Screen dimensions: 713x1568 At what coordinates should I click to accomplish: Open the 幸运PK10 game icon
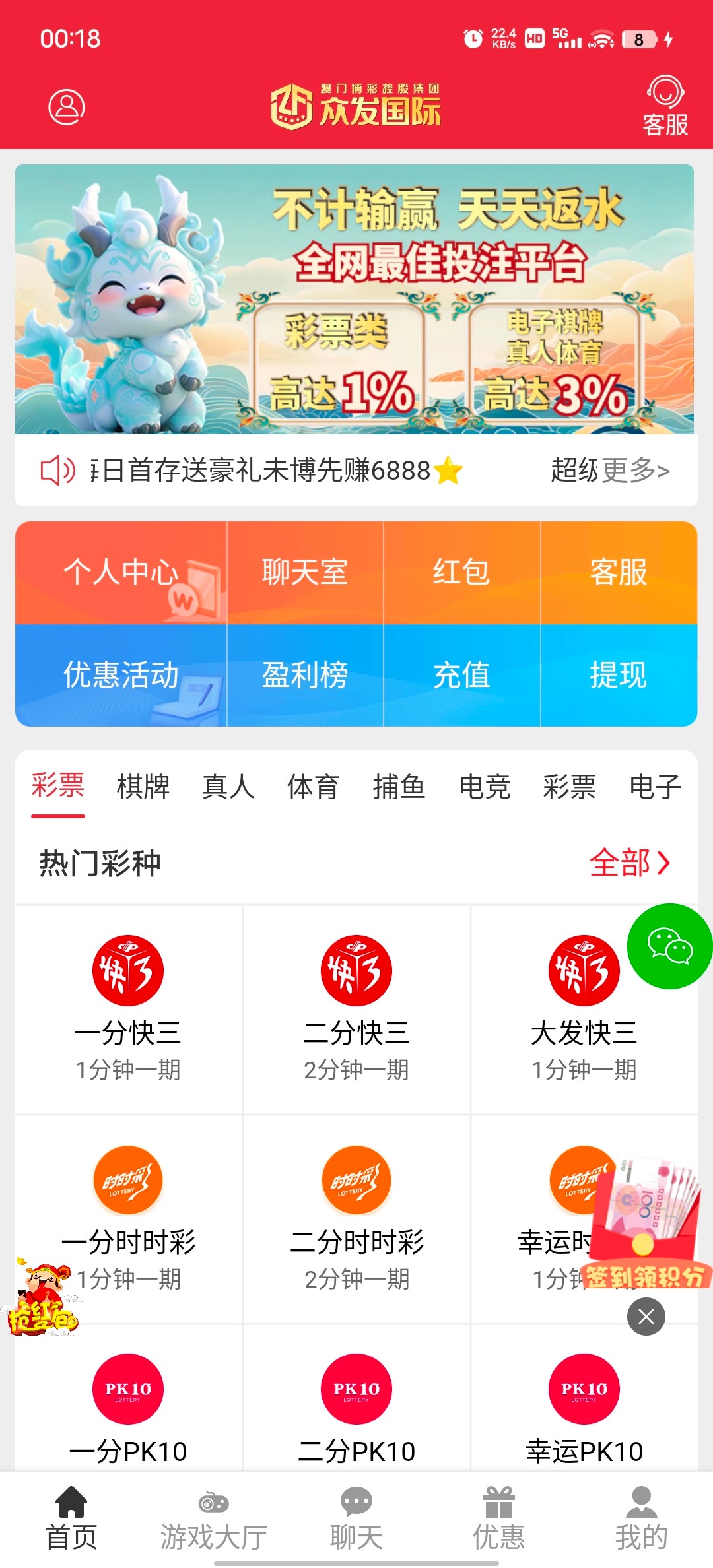point(584,1389)
